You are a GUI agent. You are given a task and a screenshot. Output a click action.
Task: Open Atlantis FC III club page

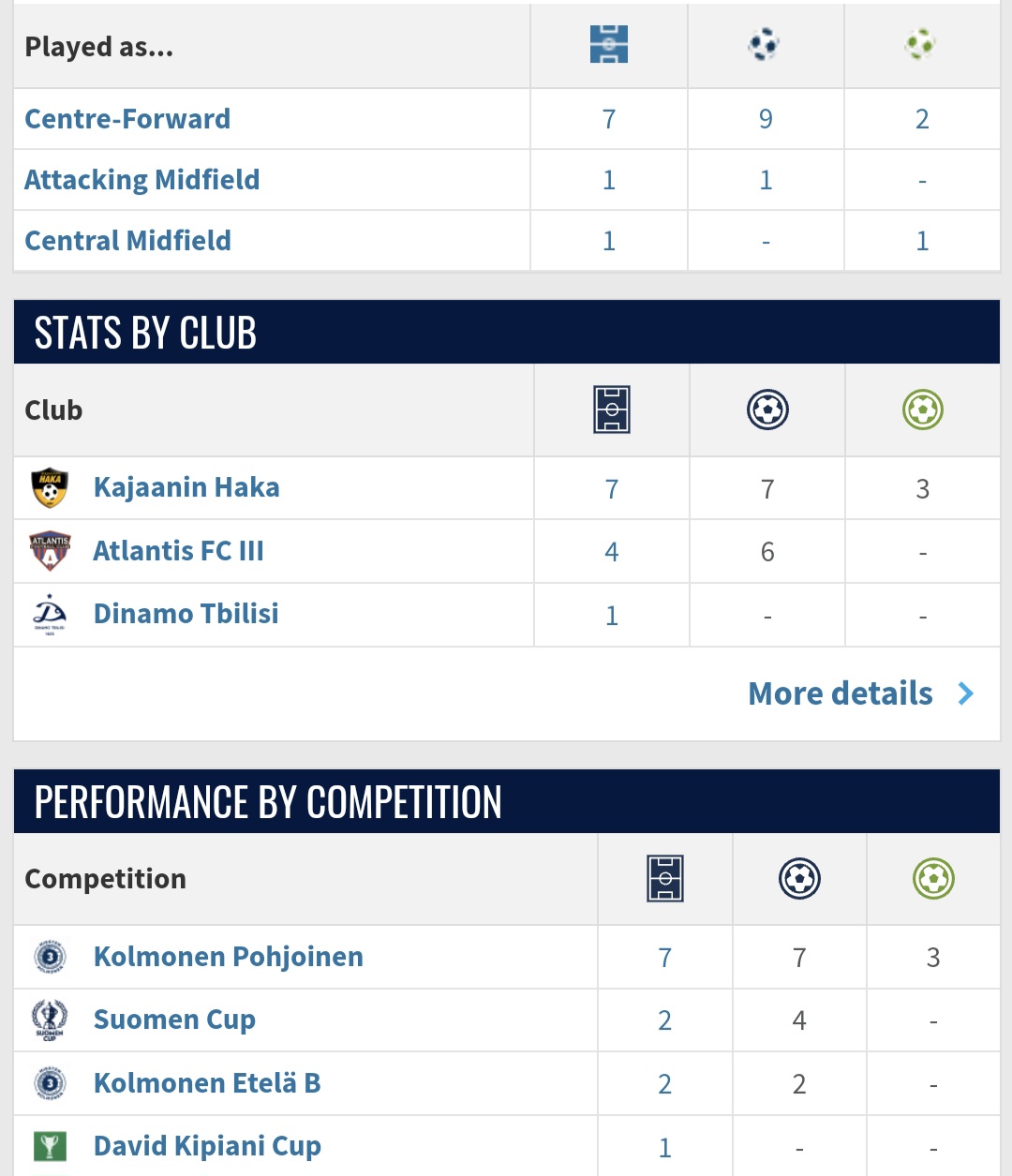pos(178,551)
